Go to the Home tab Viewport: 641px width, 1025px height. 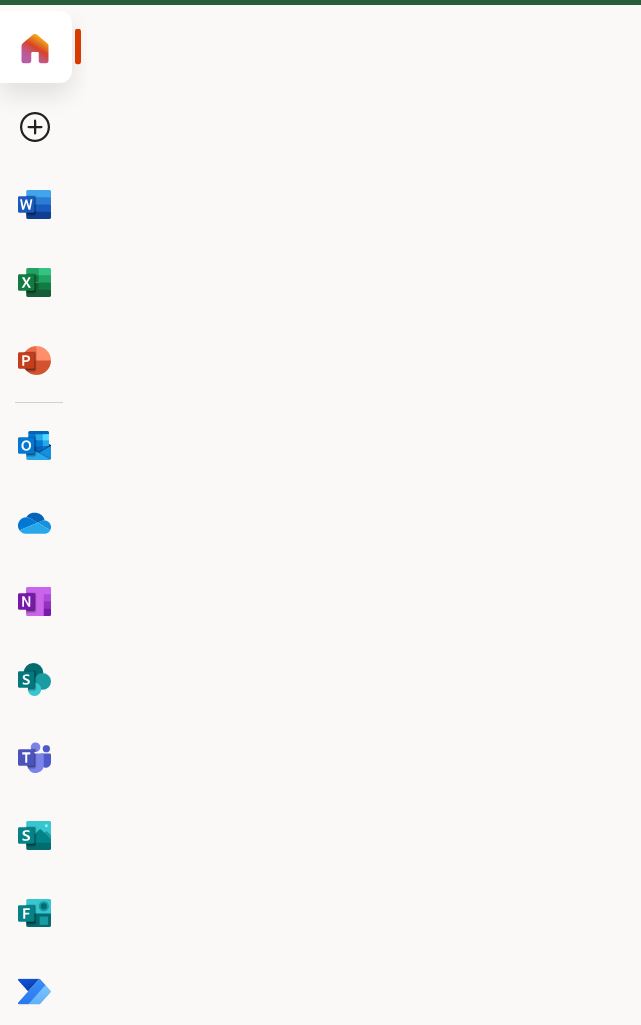click(35, 48)
